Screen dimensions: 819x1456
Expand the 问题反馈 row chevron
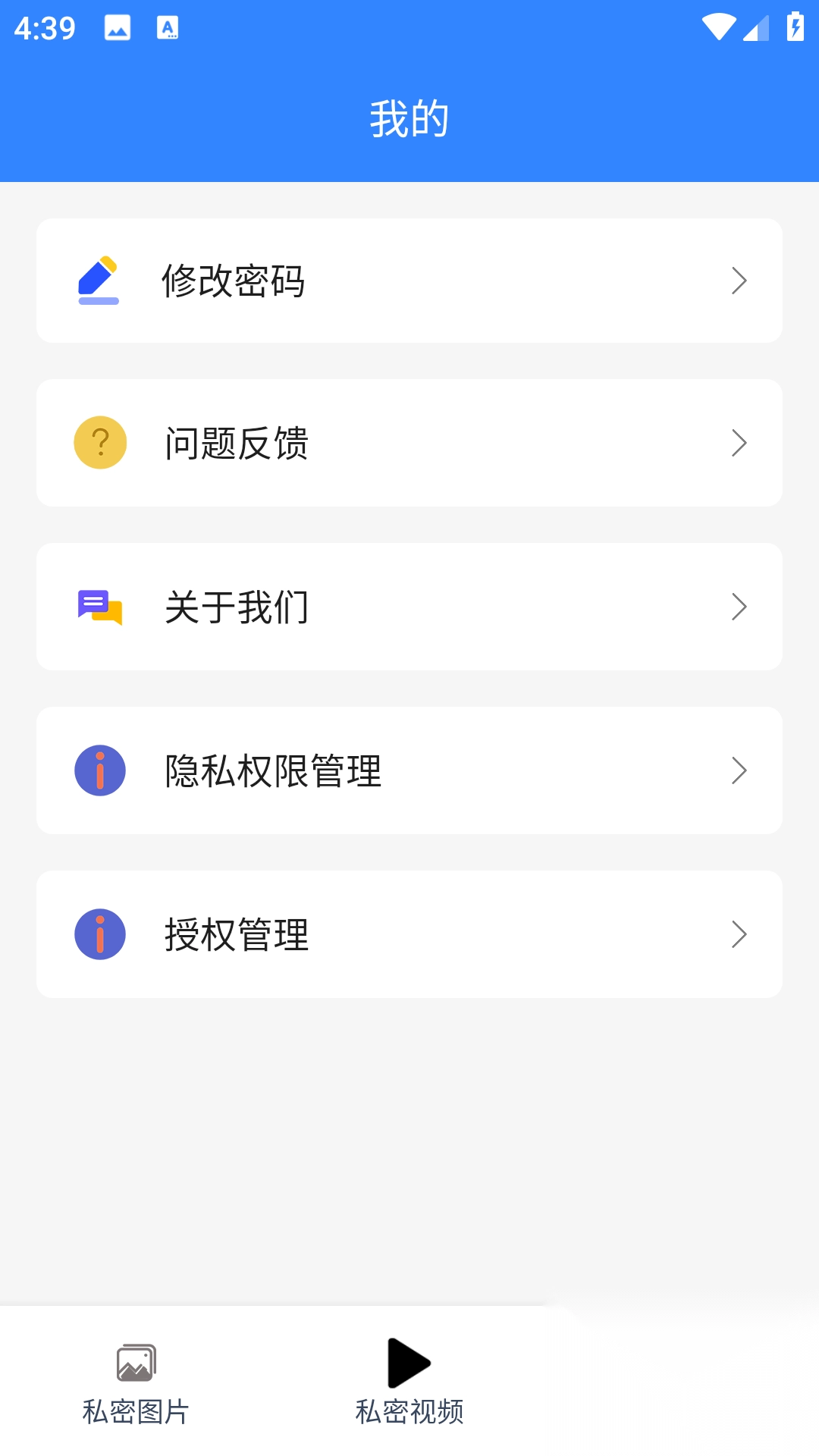pyautogui.click(x=739, y=443)
